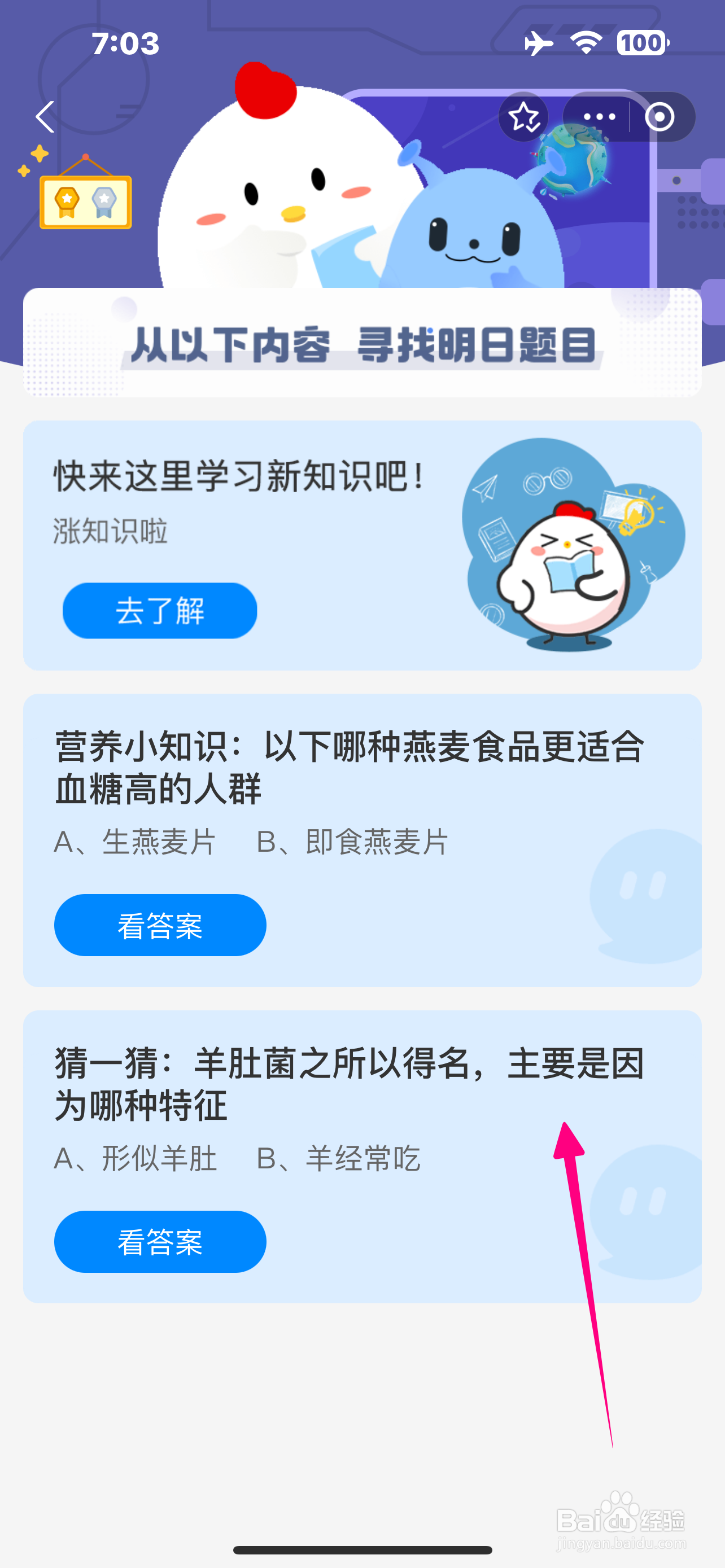Tap the 去了解 button
The width and height of the screenshot is (725, 1568).
click(159, 611)
